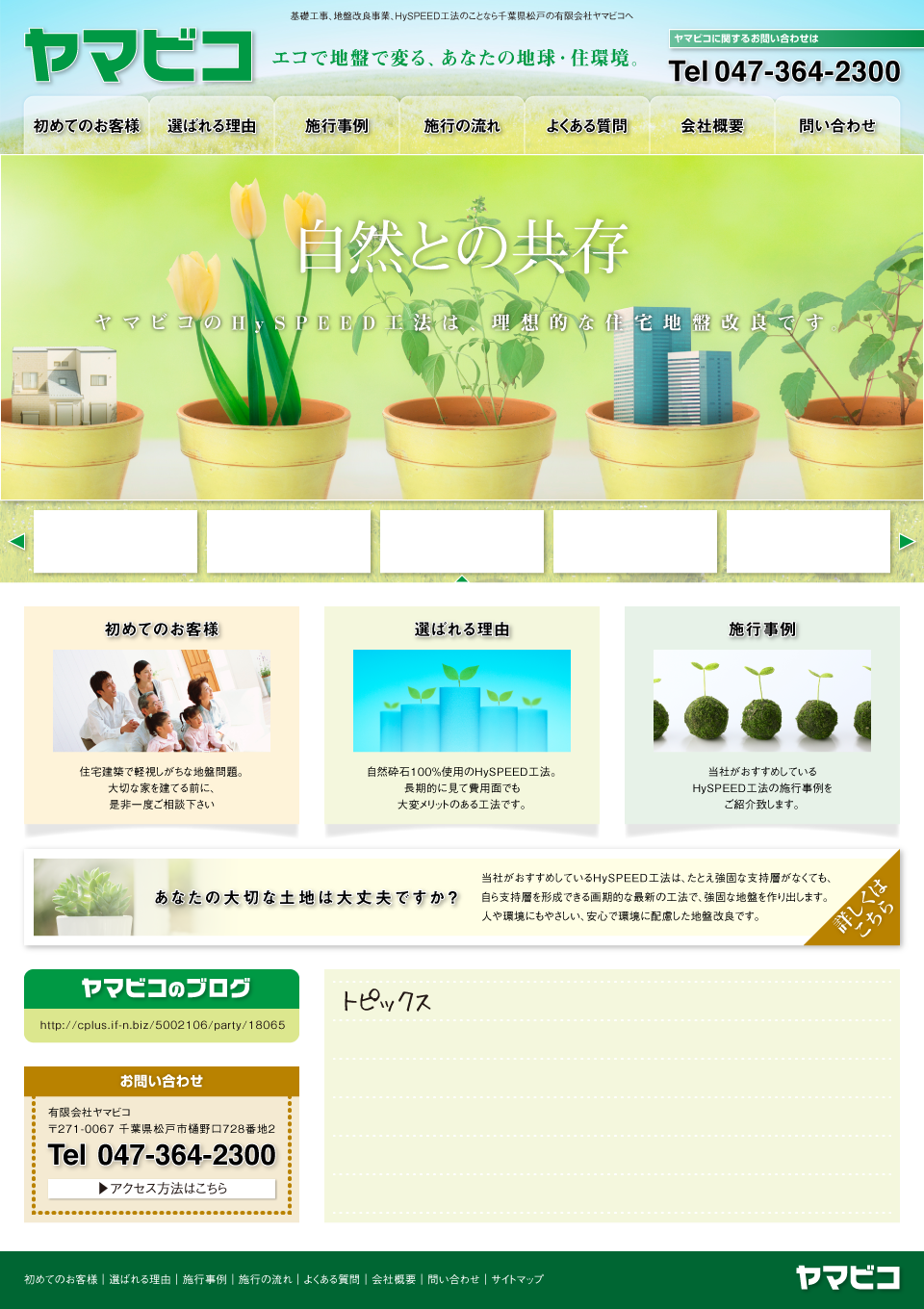Show previous carousel thumbnails with left arrow
924x1309 pixels.
(15, 541)
